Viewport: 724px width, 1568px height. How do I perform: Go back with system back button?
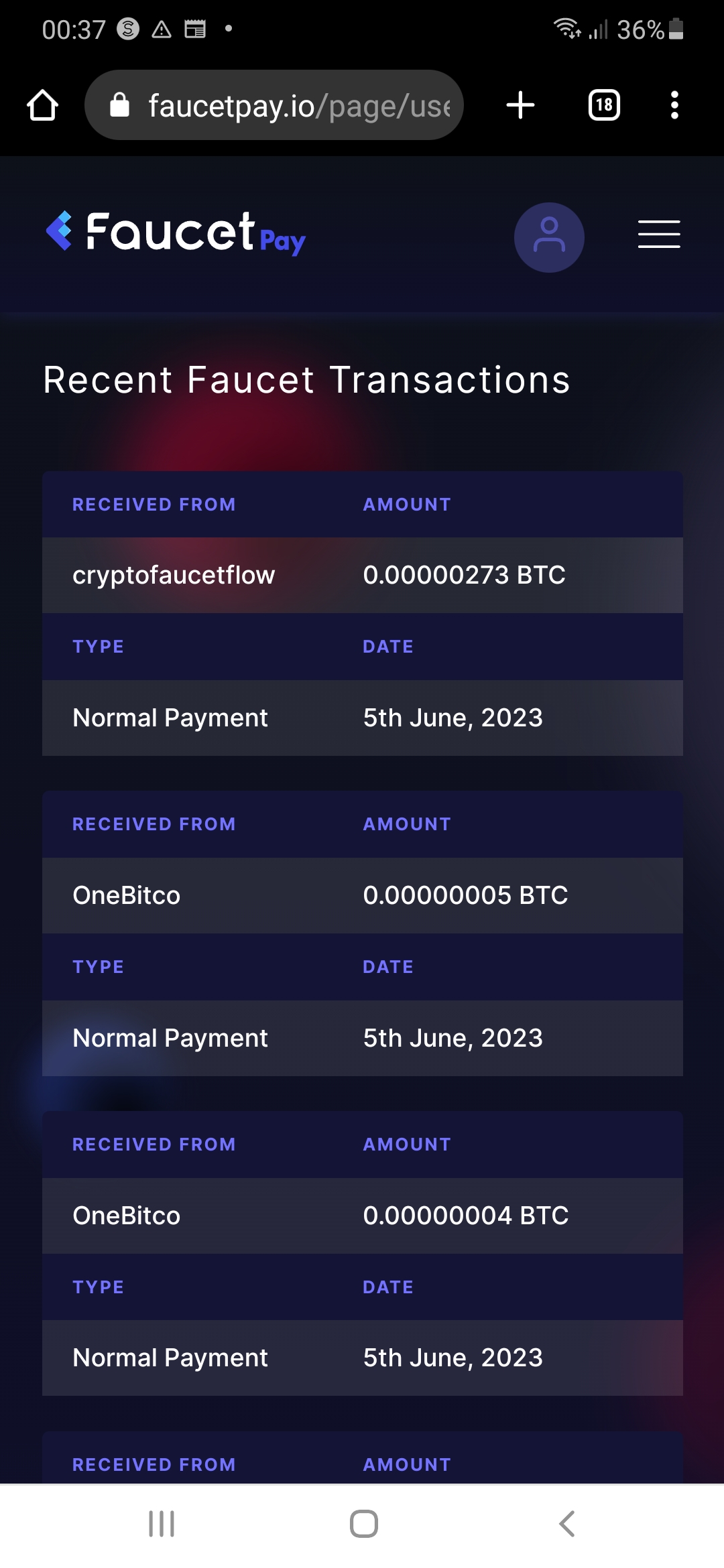566,1524
